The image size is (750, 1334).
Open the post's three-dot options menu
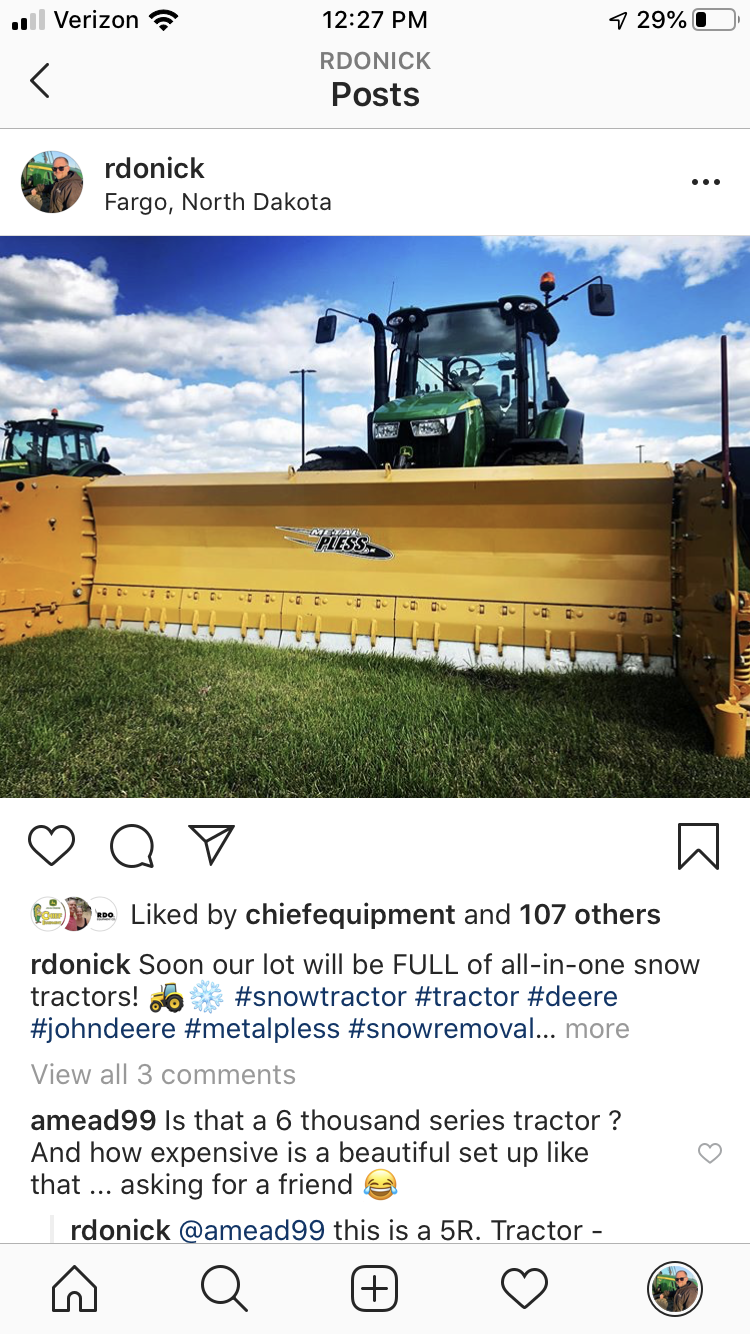[705, 182]
